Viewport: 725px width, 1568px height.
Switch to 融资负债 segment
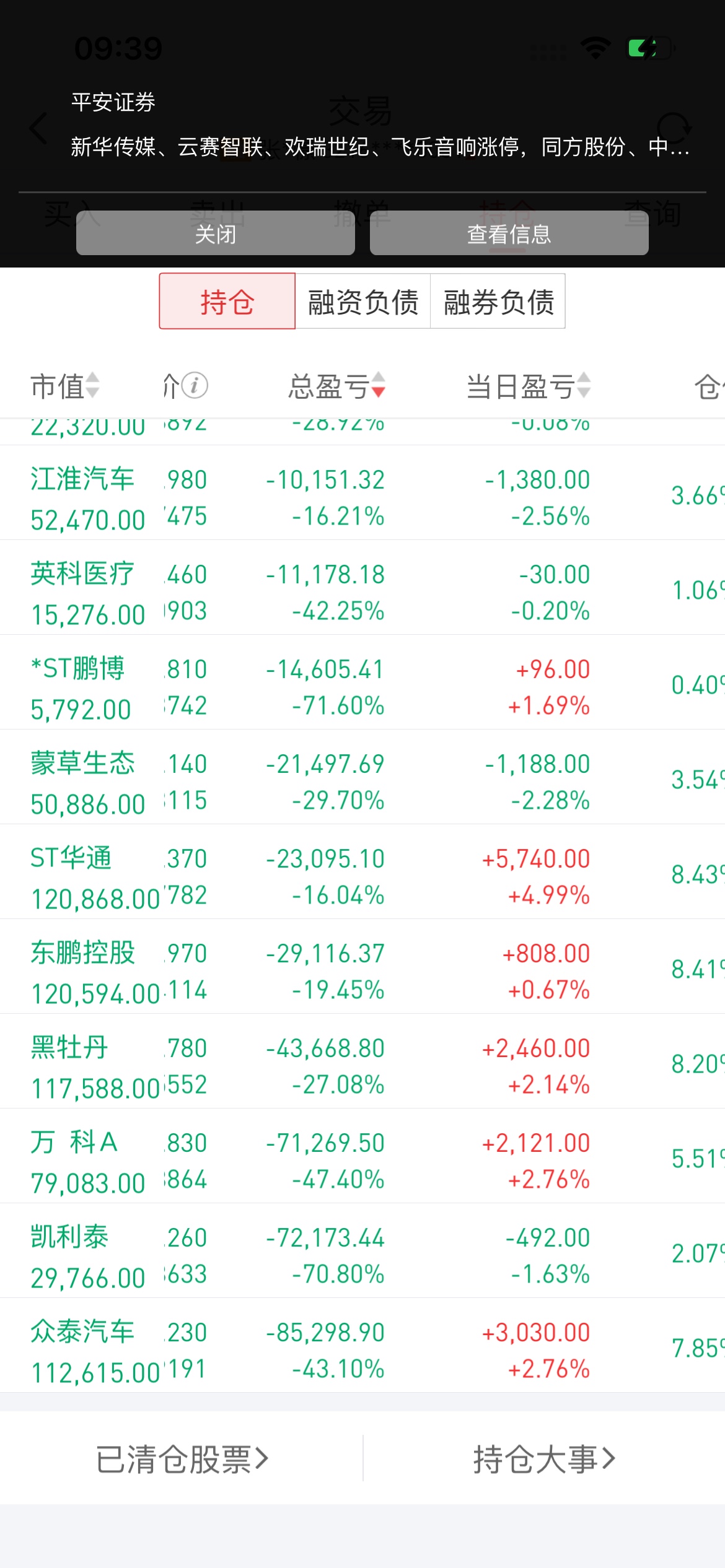(x=362, y=301)
